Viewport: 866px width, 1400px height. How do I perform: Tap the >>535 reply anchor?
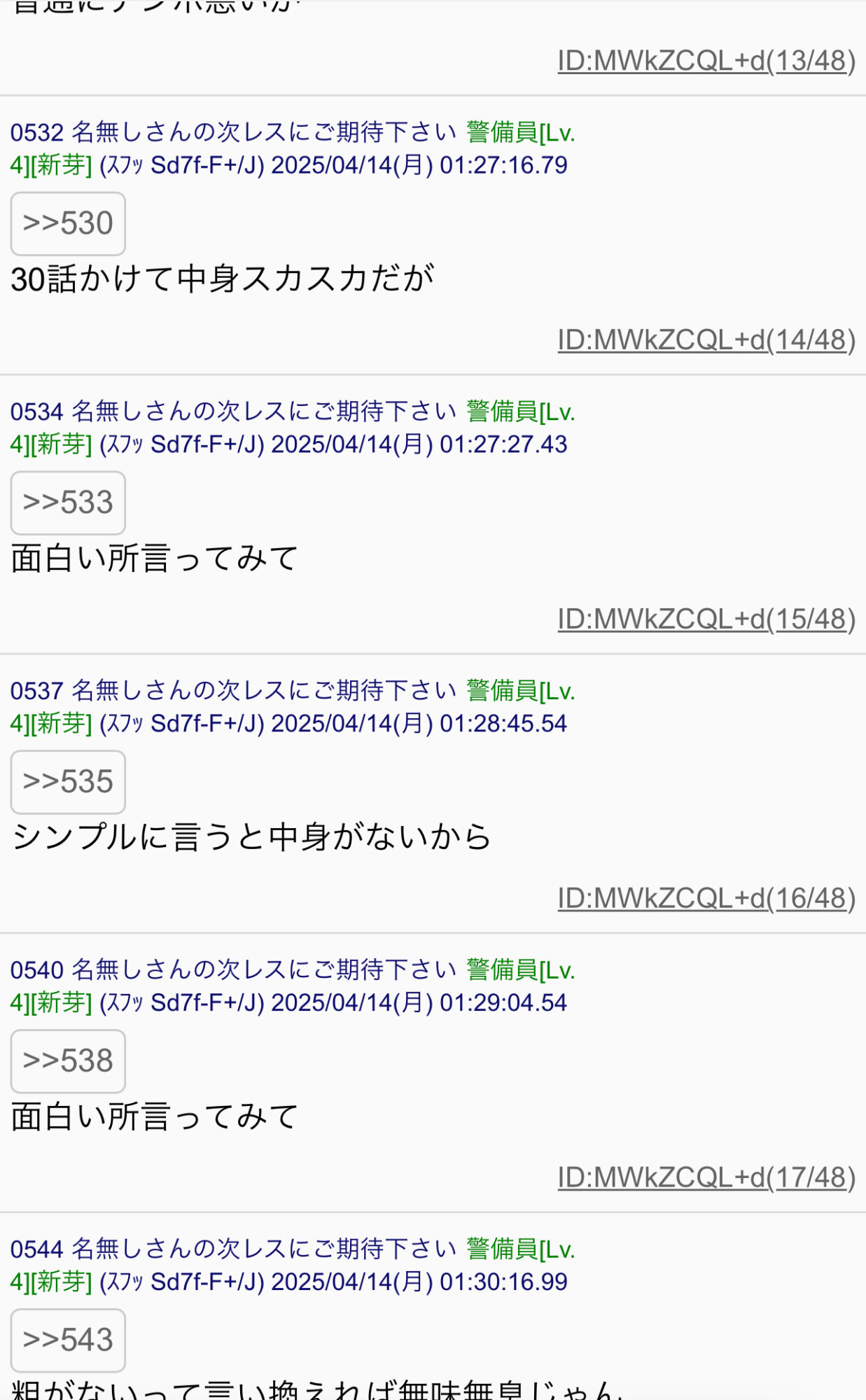click(x=68, y=782)
